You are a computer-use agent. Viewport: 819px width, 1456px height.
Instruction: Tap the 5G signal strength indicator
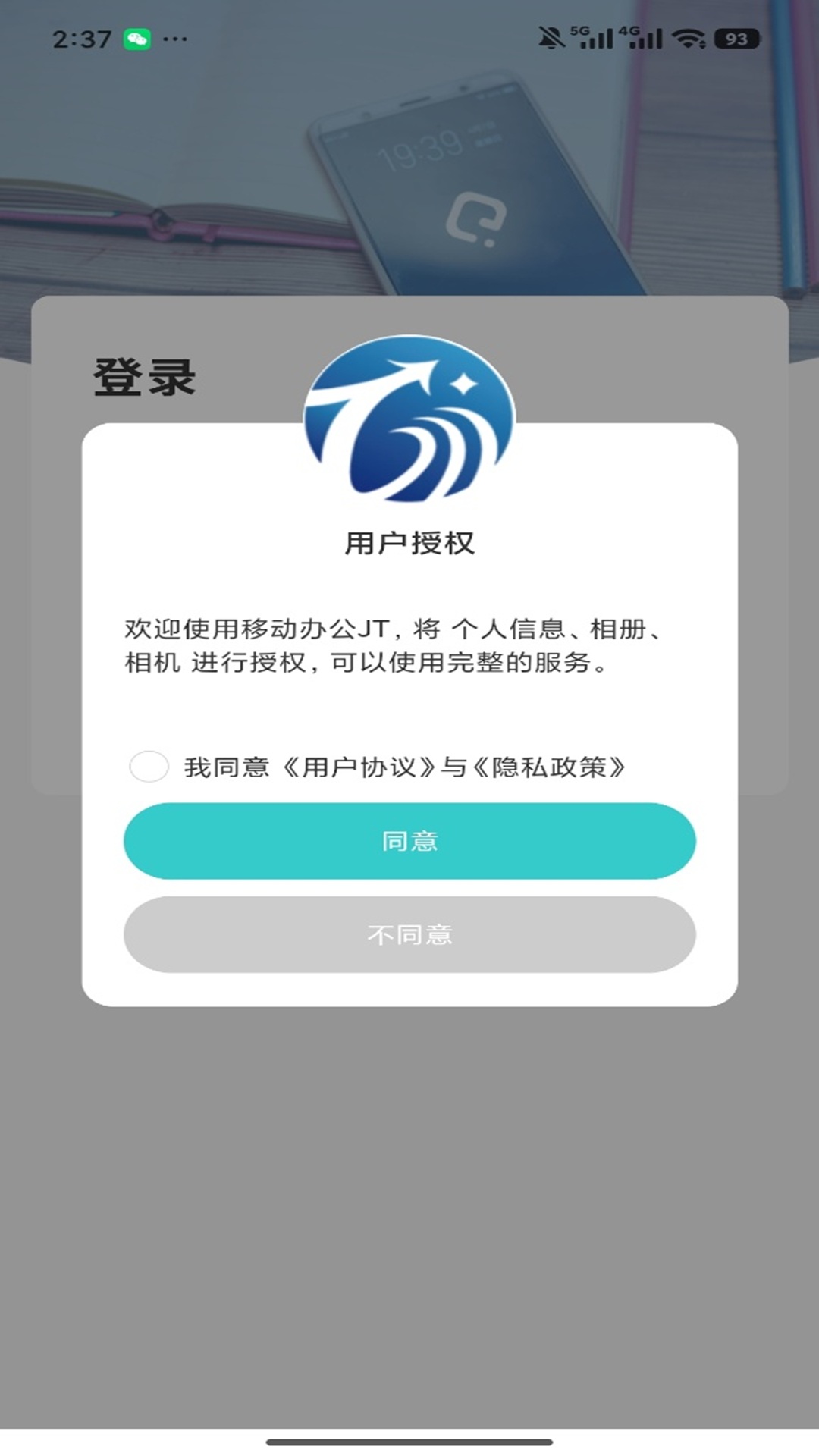(590, 38)
